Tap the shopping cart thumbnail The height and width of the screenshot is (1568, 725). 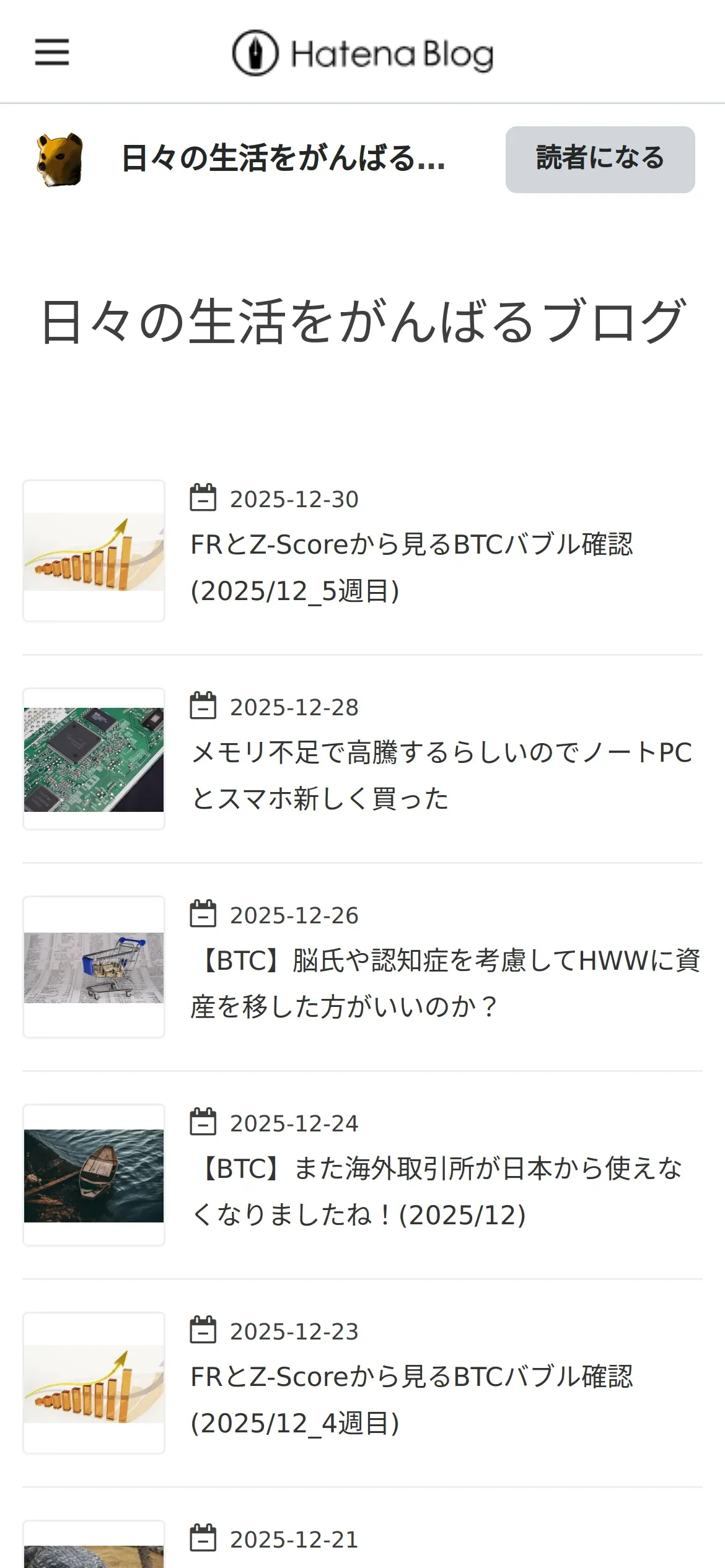(x=94, y=967)
